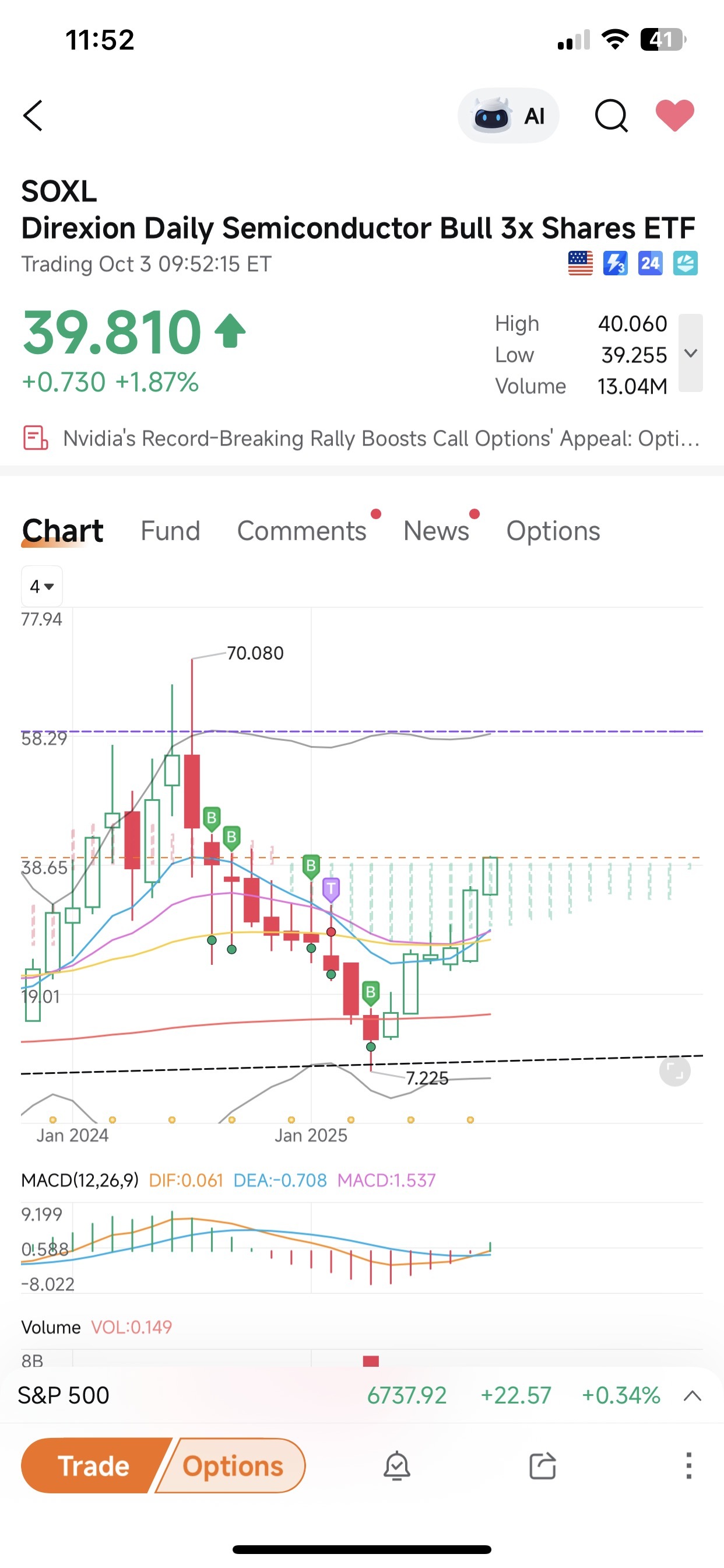The height and width of the screenshot is (1568, 724).
Task: Expand the S&P 500 index bar
Action: pyautogui.click(x=693, y=1395)
